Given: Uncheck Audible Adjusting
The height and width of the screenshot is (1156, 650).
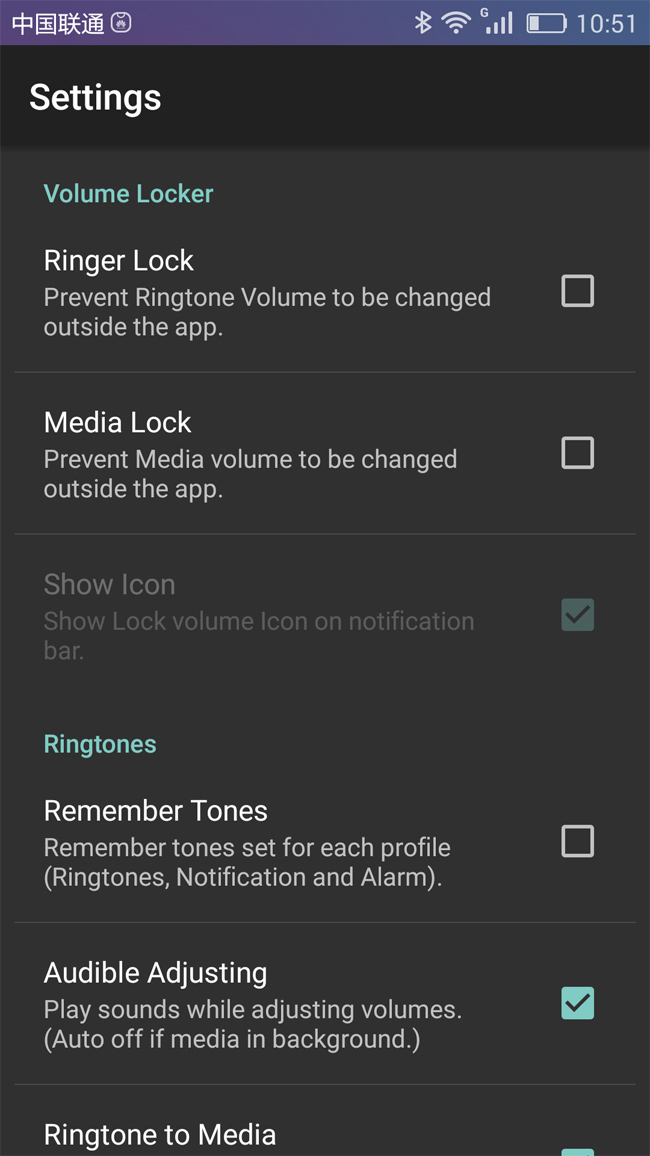Looking at the screenshot, I should tap(577, 1003).
